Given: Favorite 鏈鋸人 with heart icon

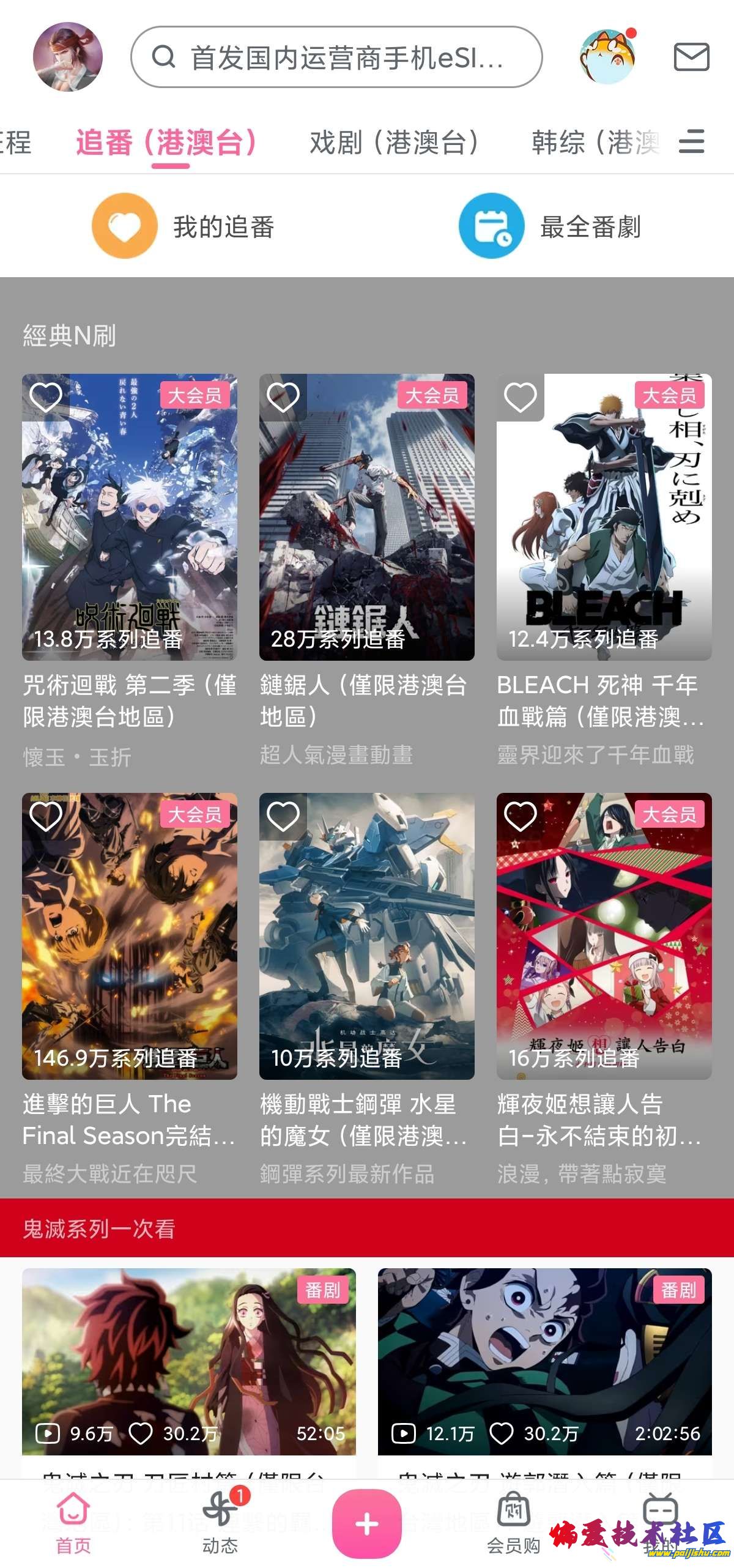Looking at the screenshot, I should coord(283,397).
